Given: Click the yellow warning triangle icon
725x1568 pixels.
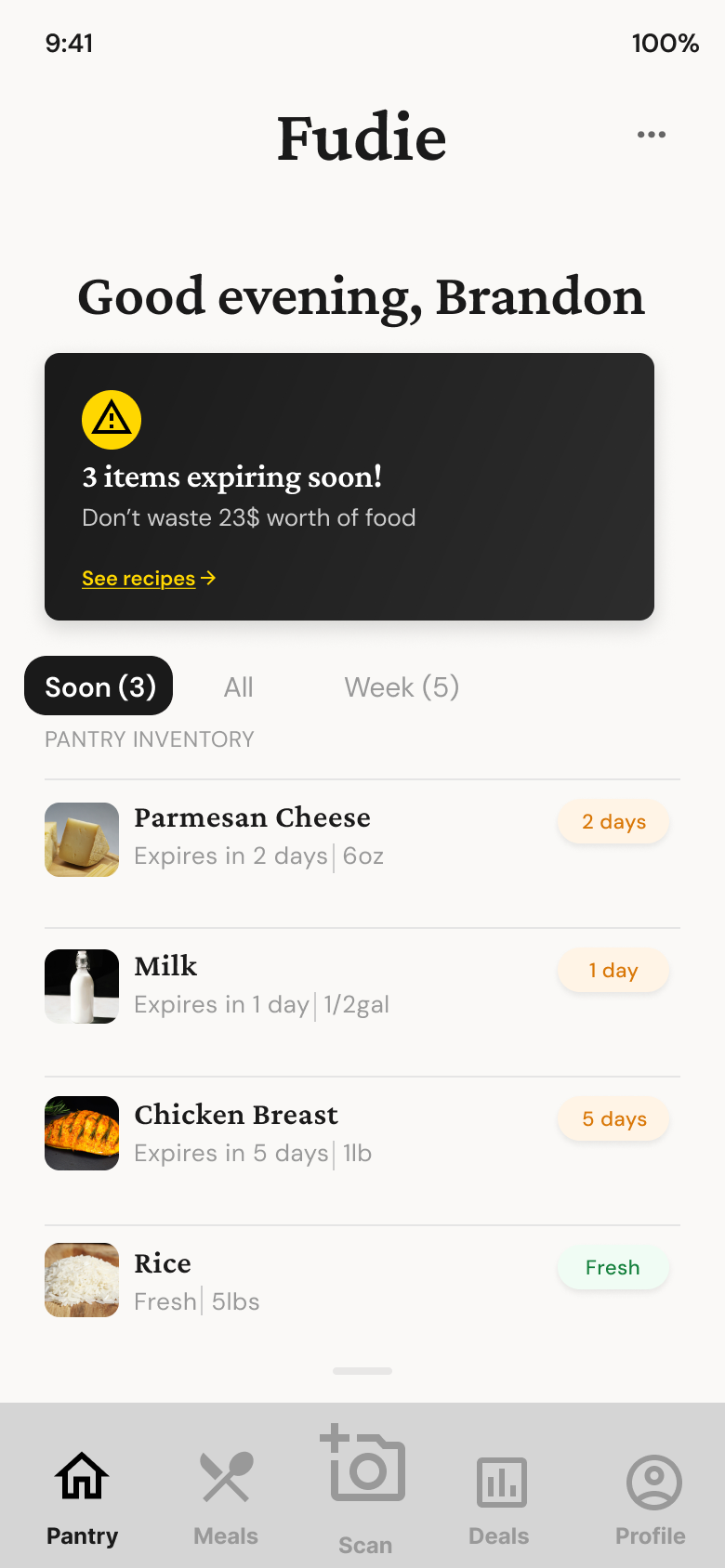Looking at the screenshot, I should [x=112, y=419].
